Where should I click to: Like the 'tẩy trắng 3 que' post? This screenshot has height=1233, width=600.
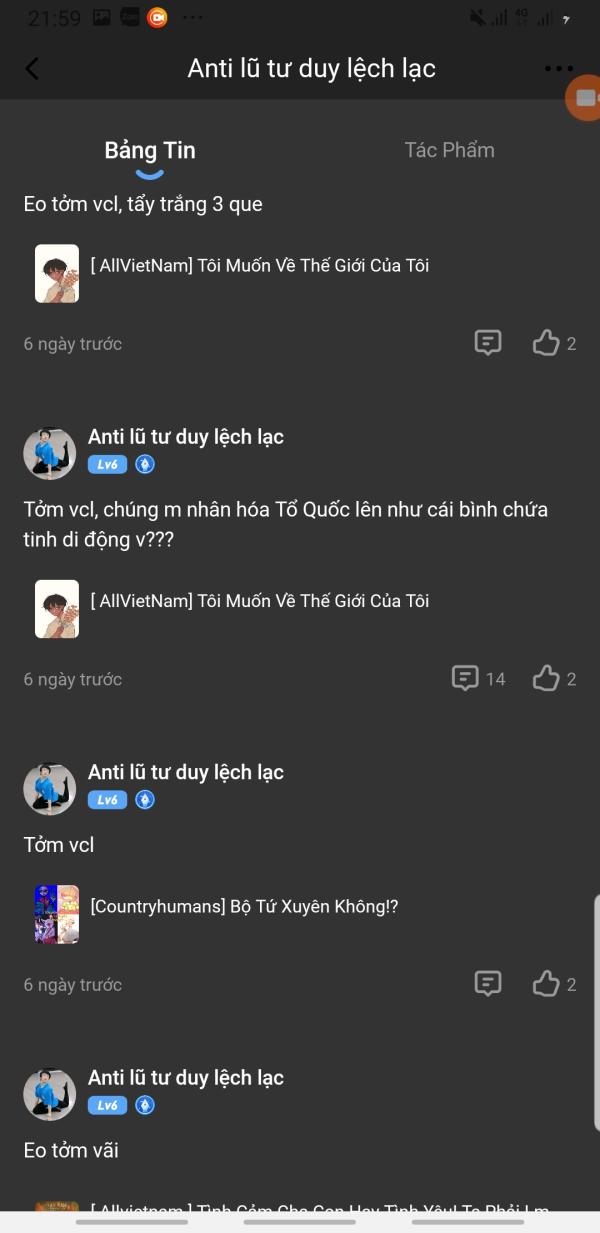554,343
